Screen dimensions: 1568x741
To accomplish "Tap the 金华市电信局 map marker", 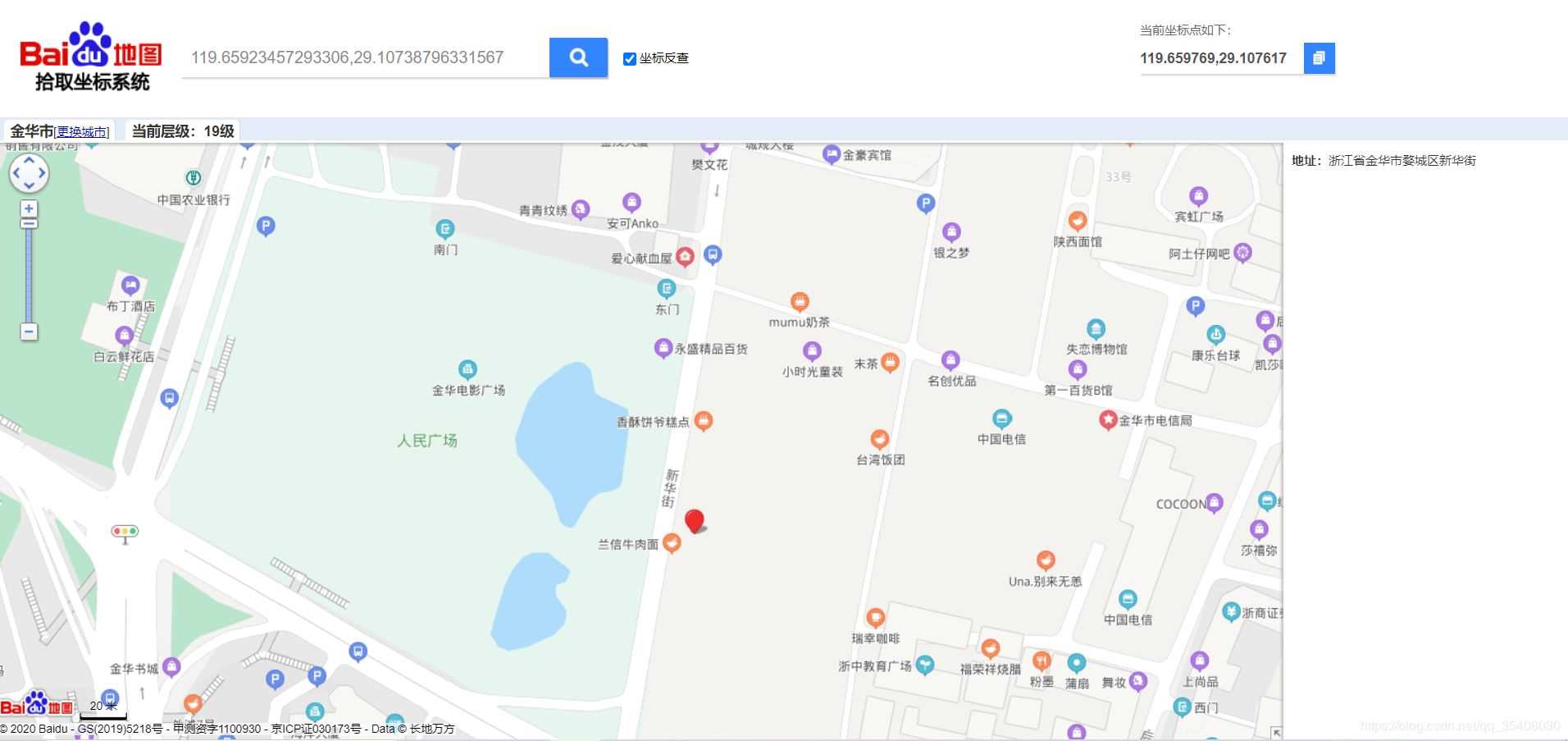I will pyautogui.click(x=1109, y=420).
